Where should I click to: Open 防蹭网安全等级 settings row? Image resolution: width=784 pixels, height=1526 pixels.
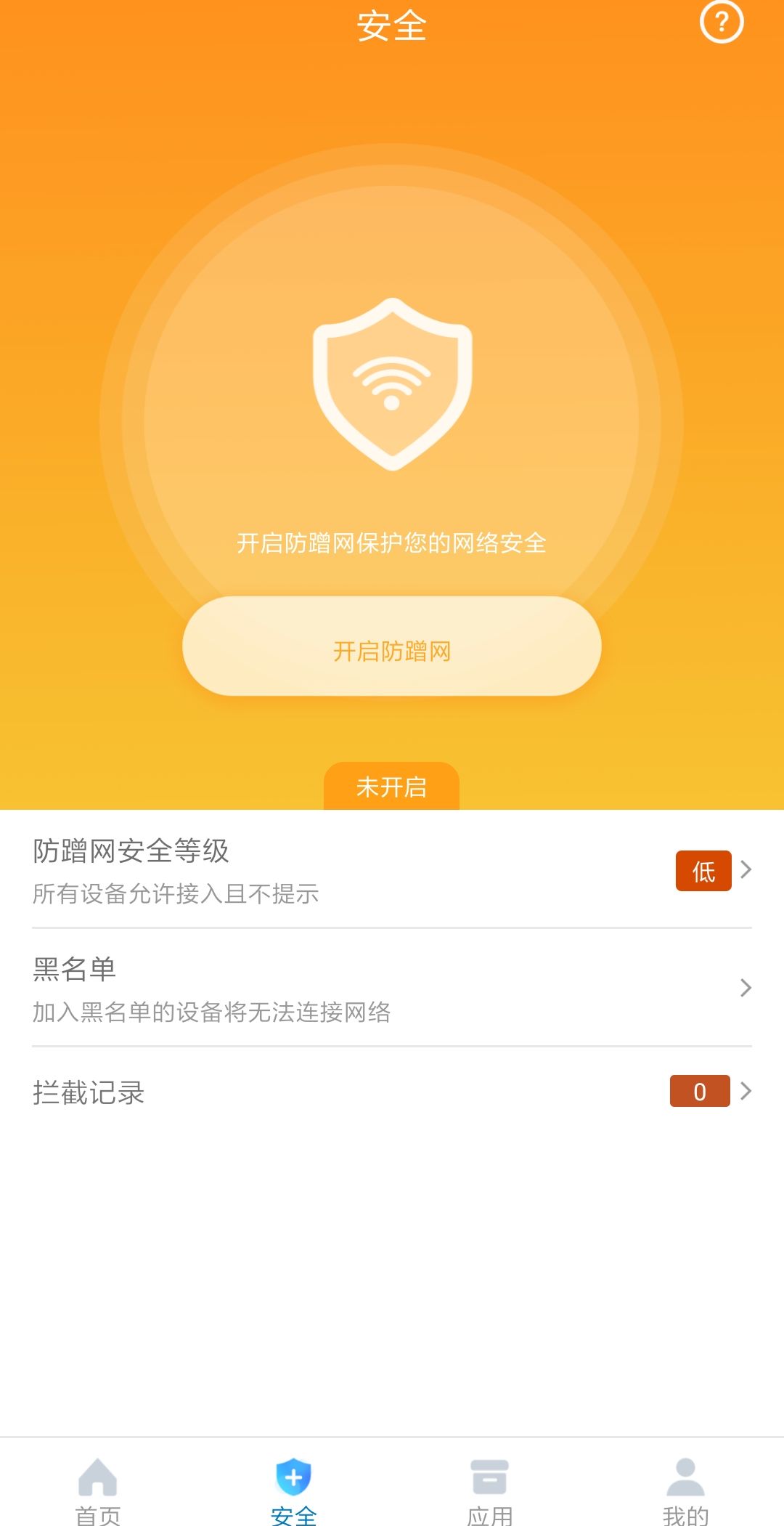click(392, 870)
